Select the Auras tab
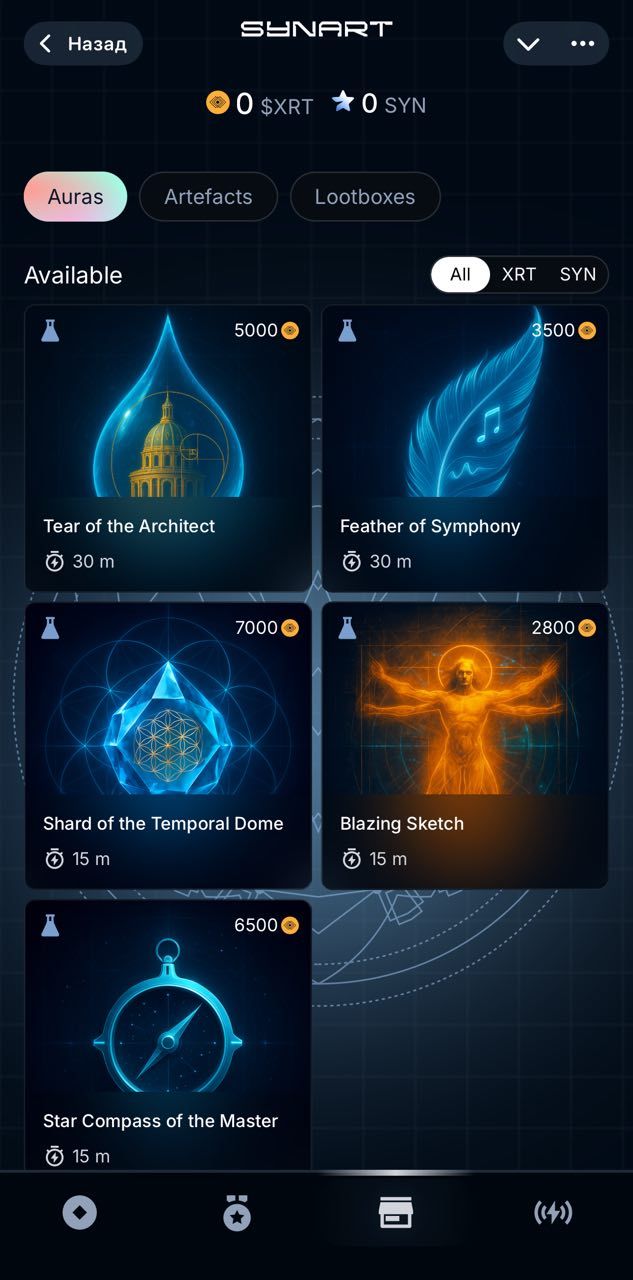The width and height of the screenshot is (633, 1280). click(75, 197)
